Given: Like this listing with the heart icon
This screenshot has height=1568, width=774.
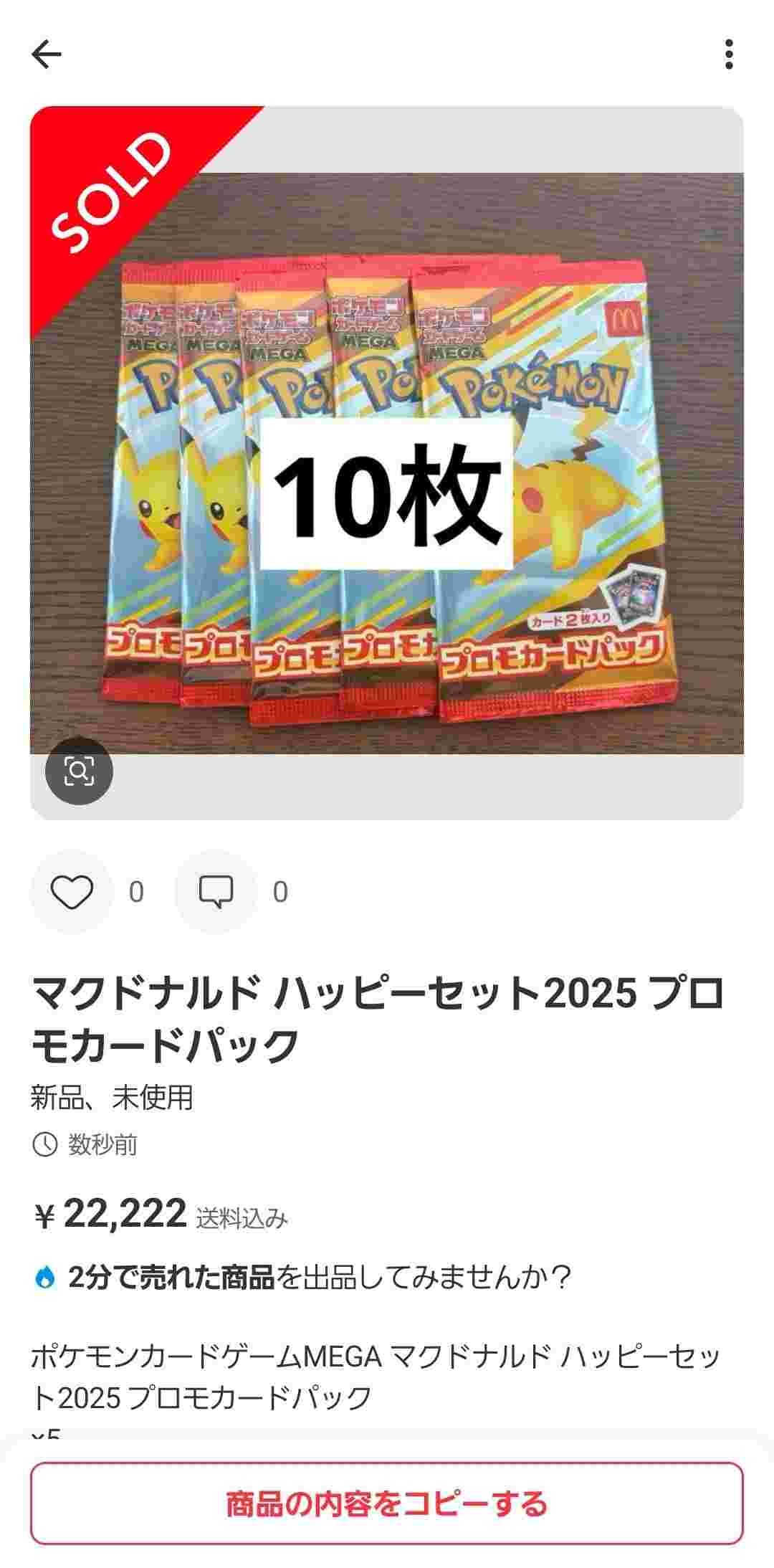Looking at the screenshot, I should (72, 892).
